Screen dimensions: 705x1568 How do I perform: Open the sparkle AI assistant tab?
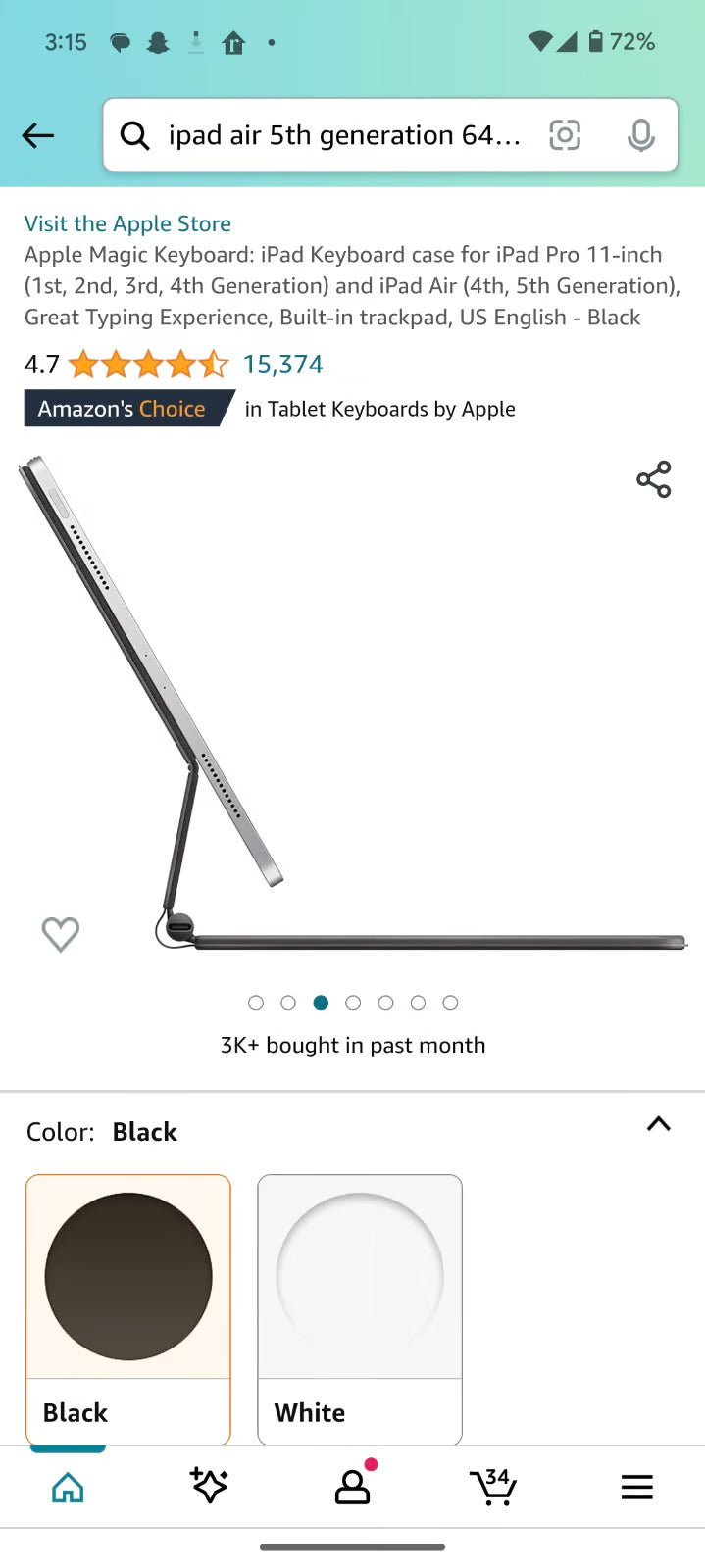click(209, 1487)
